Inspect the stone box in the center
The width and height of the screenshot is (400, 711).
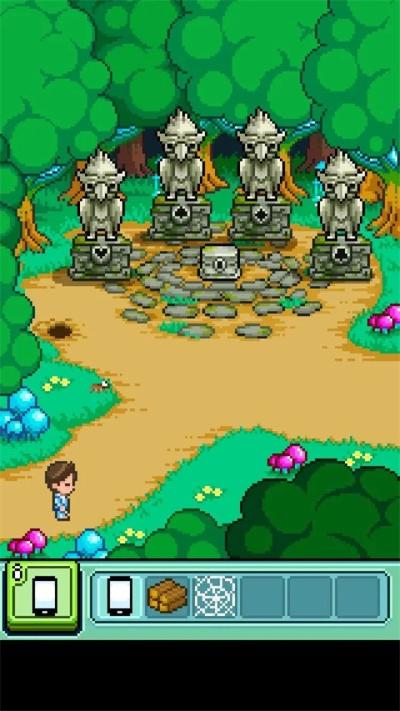[x=220, y=262]
